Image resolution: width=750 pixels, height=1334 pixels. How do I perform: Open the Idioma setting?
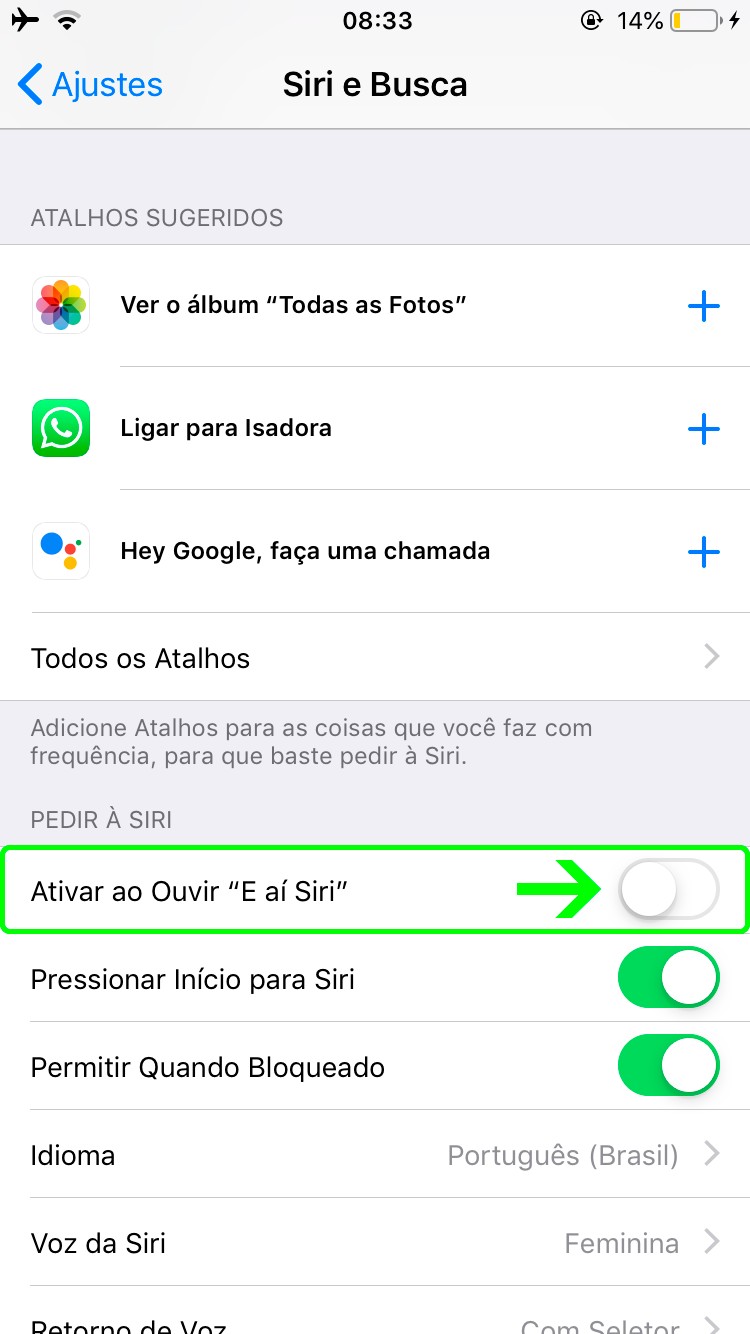pos(375,1155)
